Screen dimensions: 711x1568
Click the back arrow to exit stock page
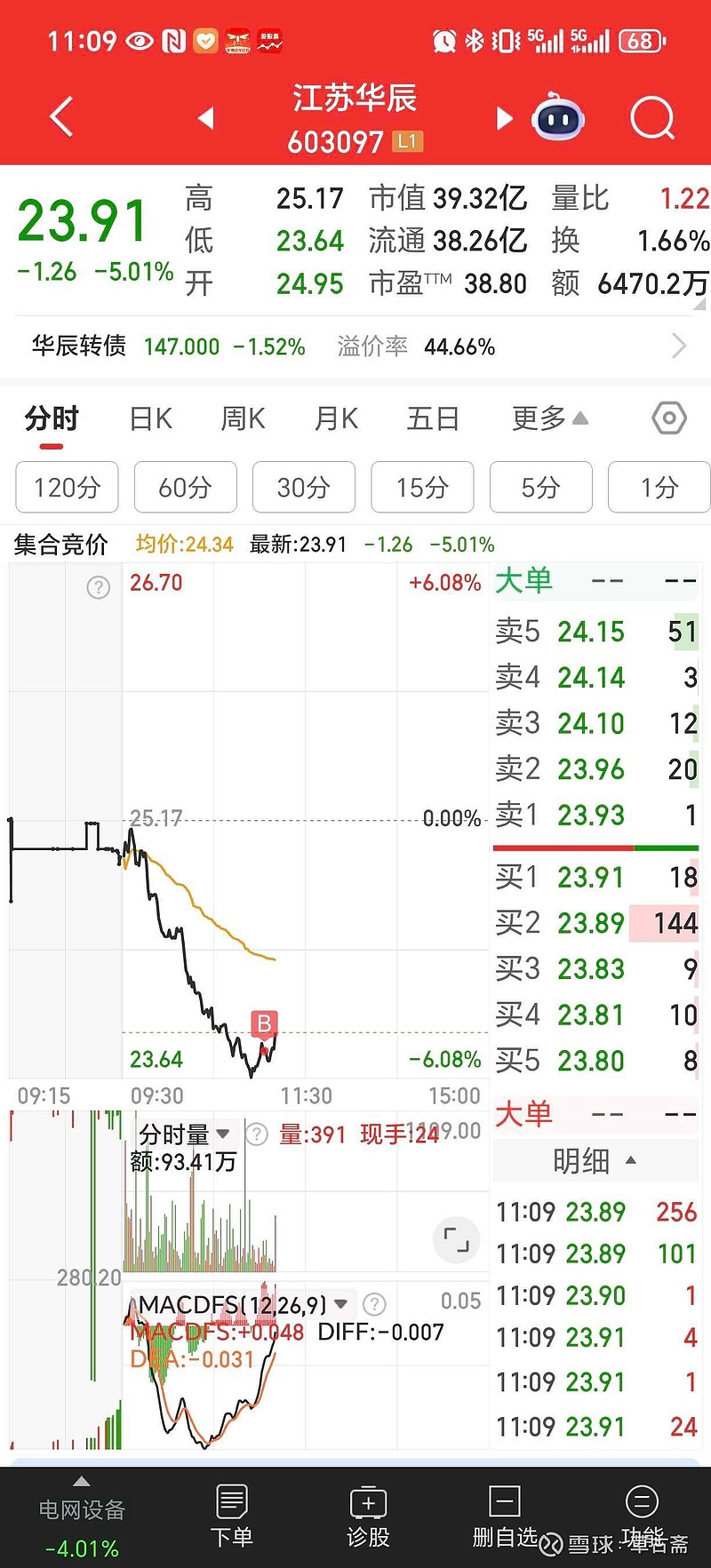click(60, 116)
